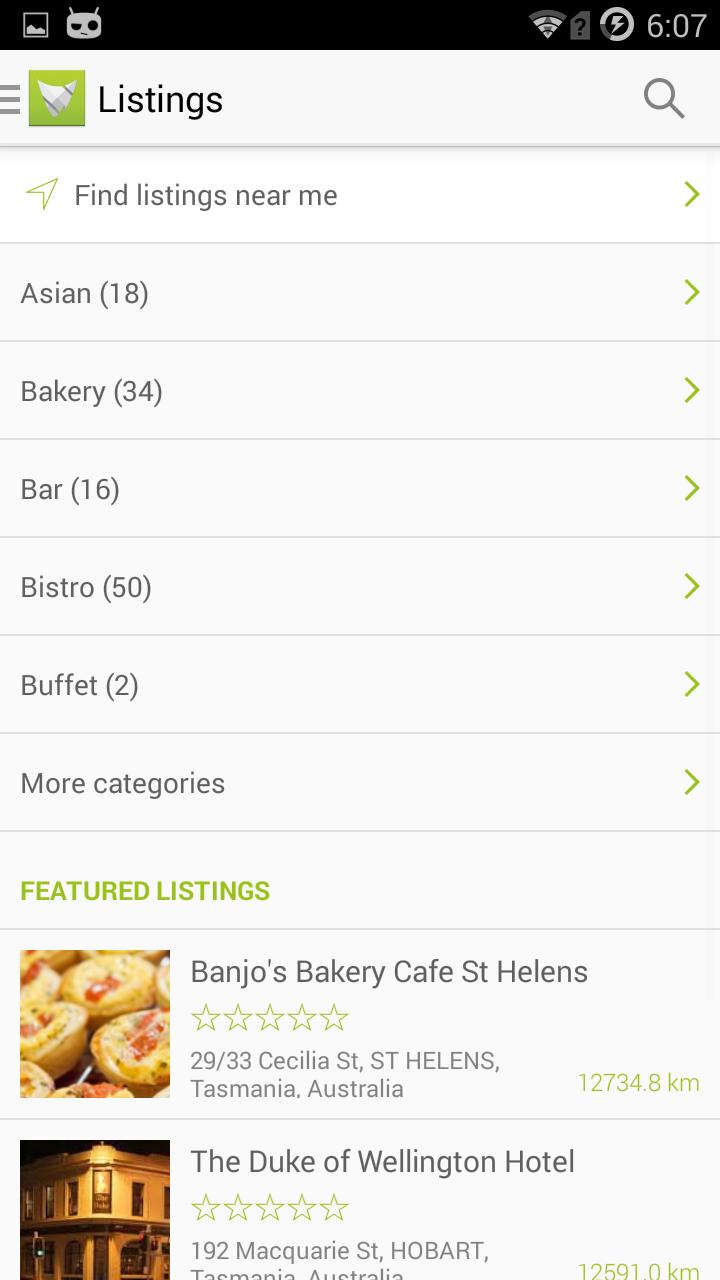Open the More categories chevron
This screenshot has width=720, height=1280.
691,782
